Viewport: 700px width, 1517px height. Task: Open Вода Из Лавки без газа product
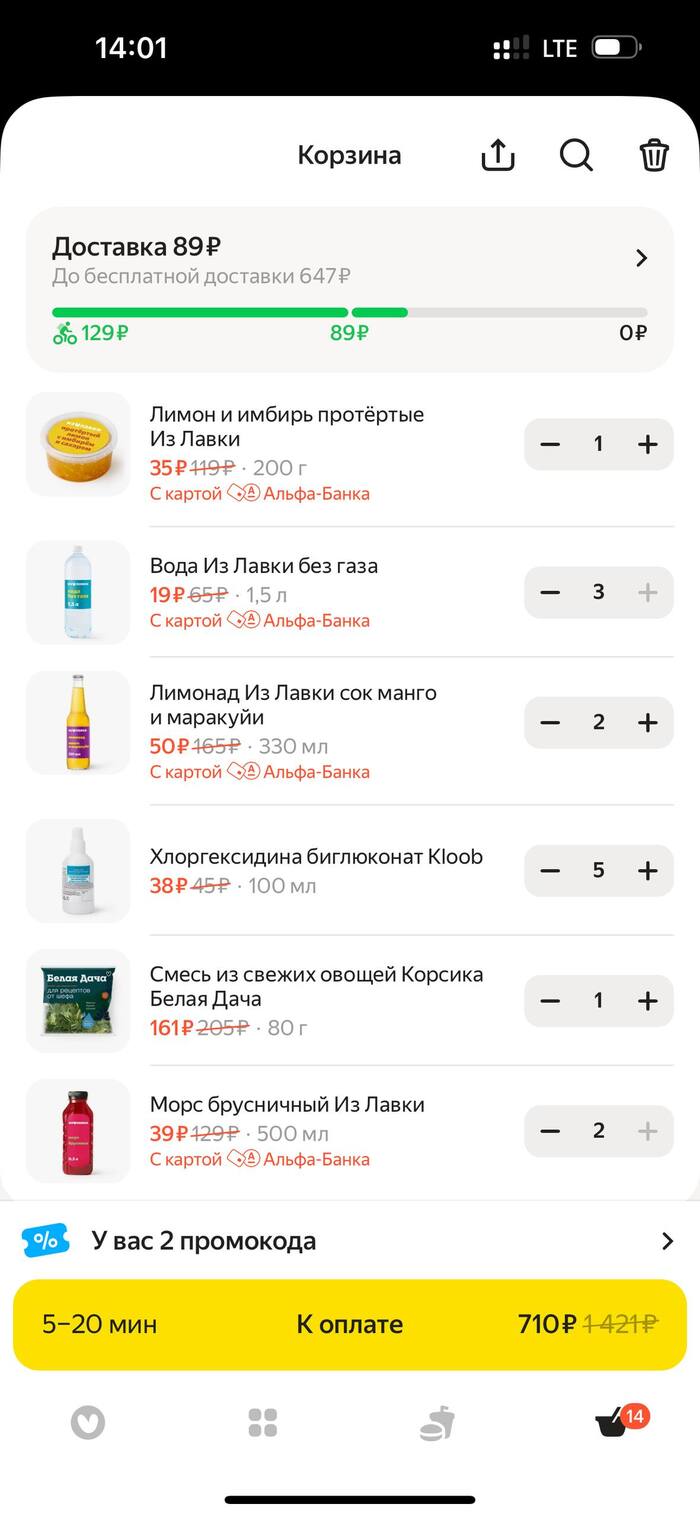pyautogui.click(x=264, y=566)
